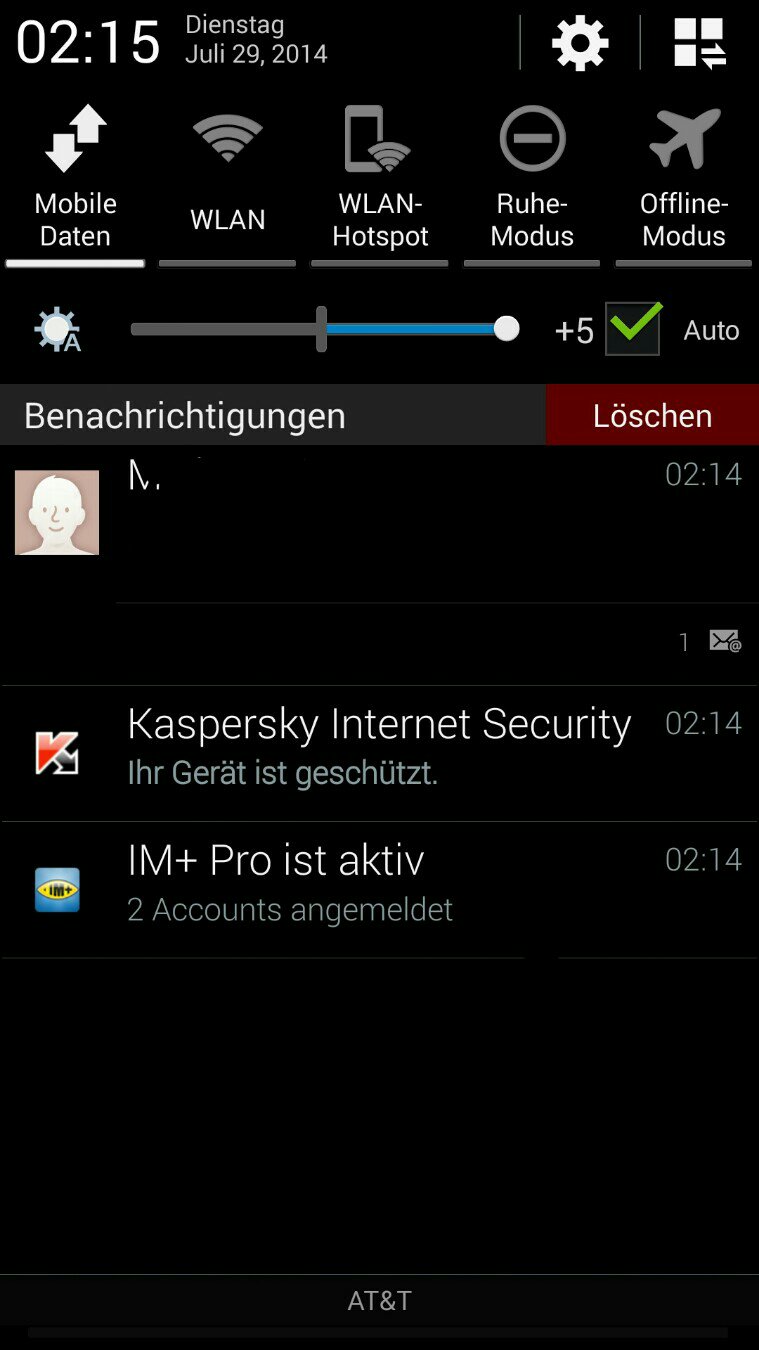Clear notifications with Löschen
The image size is (759, 1350).
[652, 415]
